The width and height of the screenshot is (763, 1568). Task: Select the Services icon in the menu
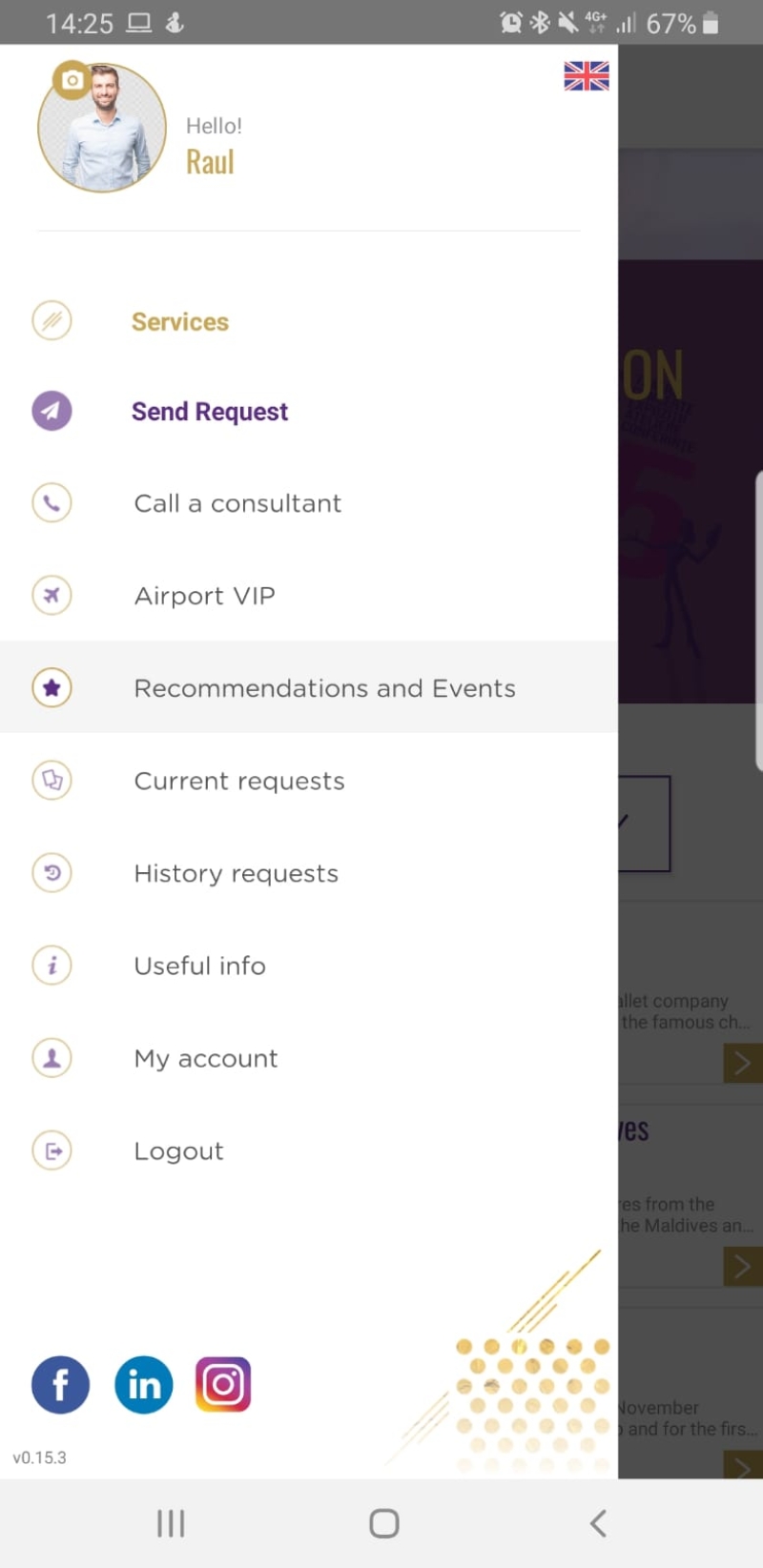pyautogui.click(x=52, y=321)
